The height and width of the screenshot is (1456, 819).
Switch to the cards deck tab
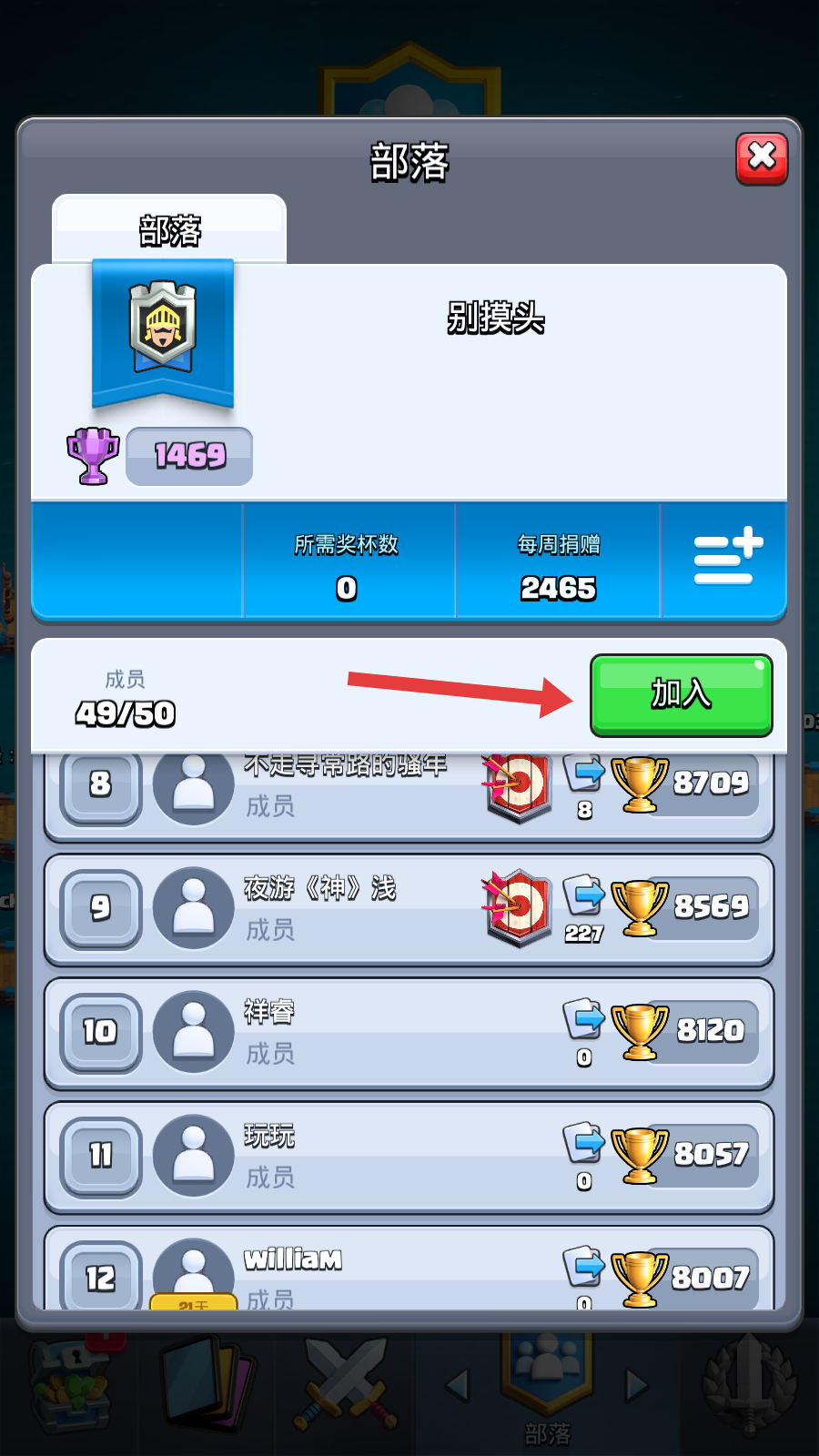[x=207, y=1383]
